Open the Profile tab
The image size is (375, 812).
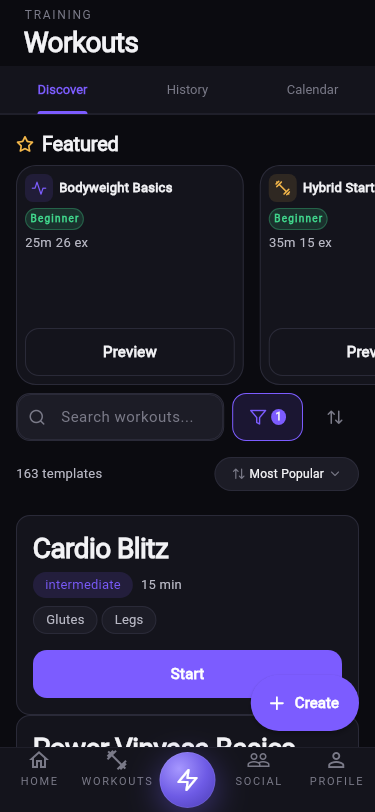[336, 769]
